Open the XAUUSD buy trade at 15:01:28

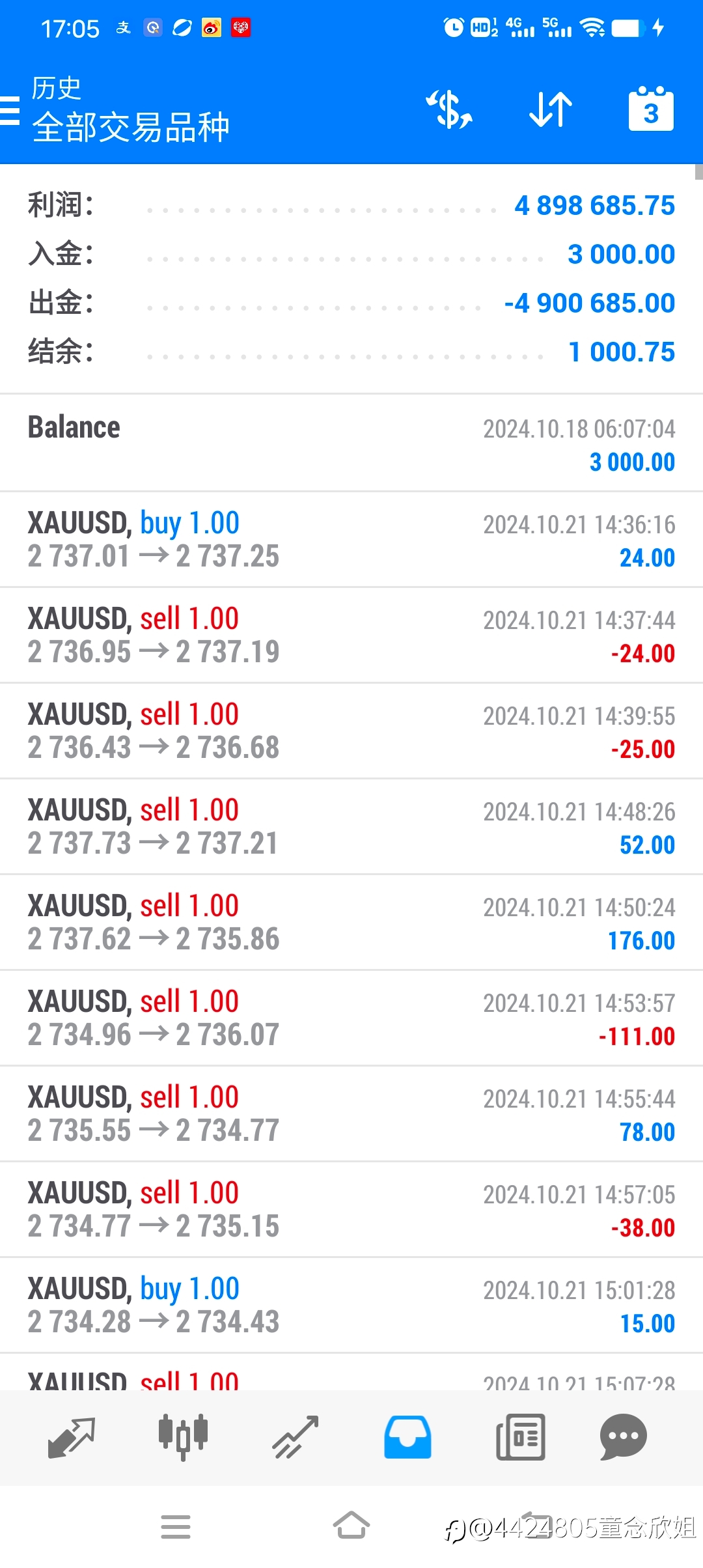pyautogui.click(x=351, y=1305)
